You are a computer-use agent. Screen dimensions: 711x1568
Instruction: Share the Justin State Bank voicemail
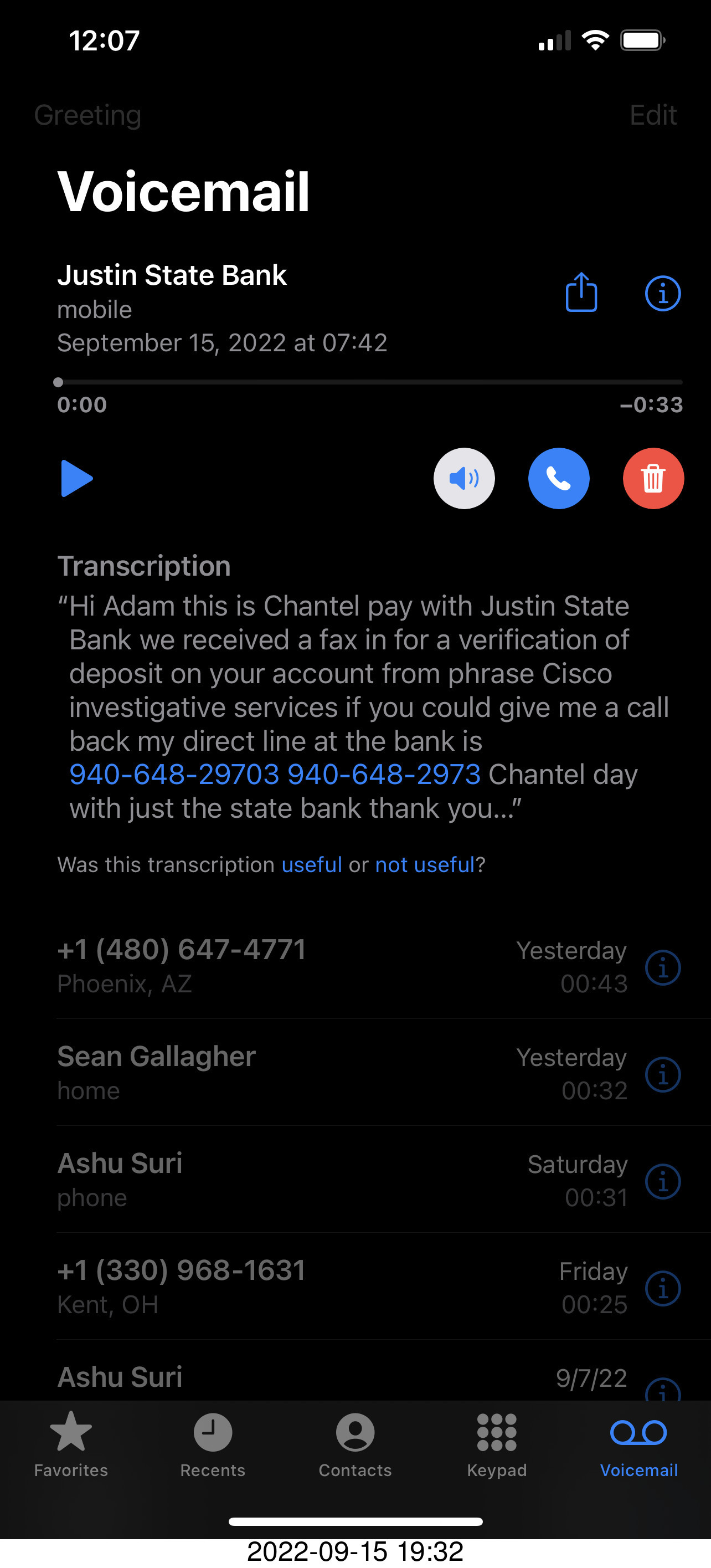coord(581,292)
